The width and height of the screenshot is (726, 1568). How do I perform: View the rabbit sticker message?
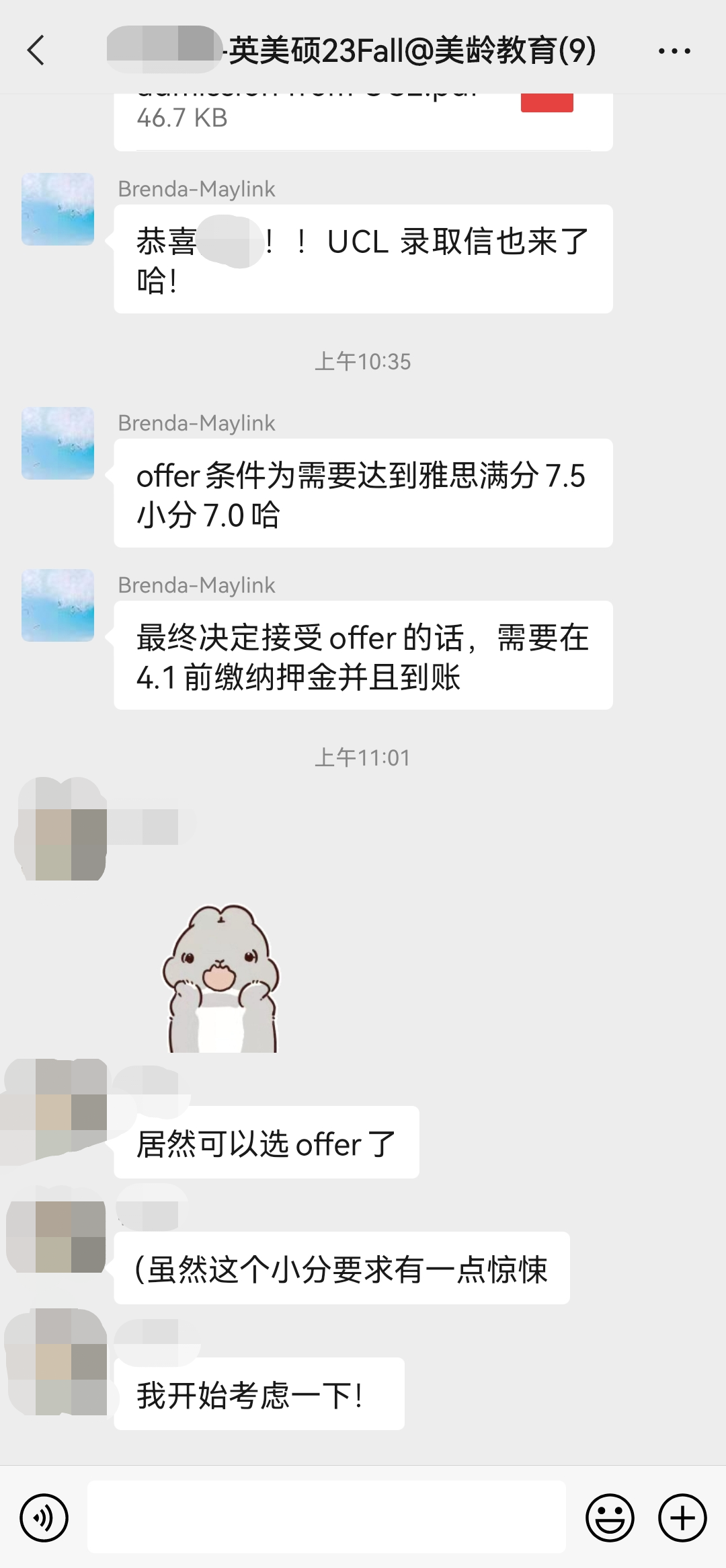[221, 979]
